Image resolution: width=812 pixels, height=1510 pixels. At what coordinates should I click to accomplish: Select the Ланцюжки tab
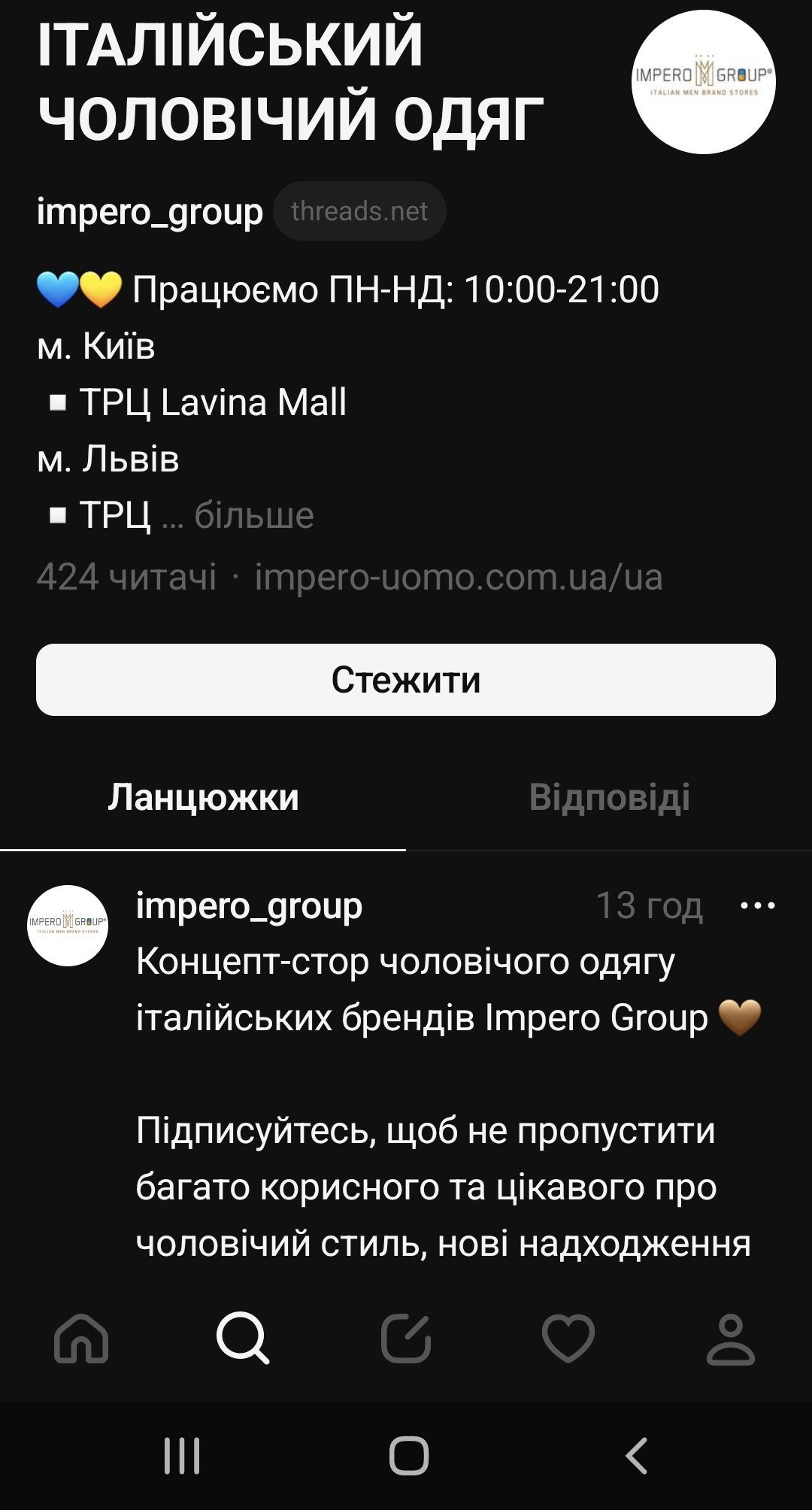[203, 797]
